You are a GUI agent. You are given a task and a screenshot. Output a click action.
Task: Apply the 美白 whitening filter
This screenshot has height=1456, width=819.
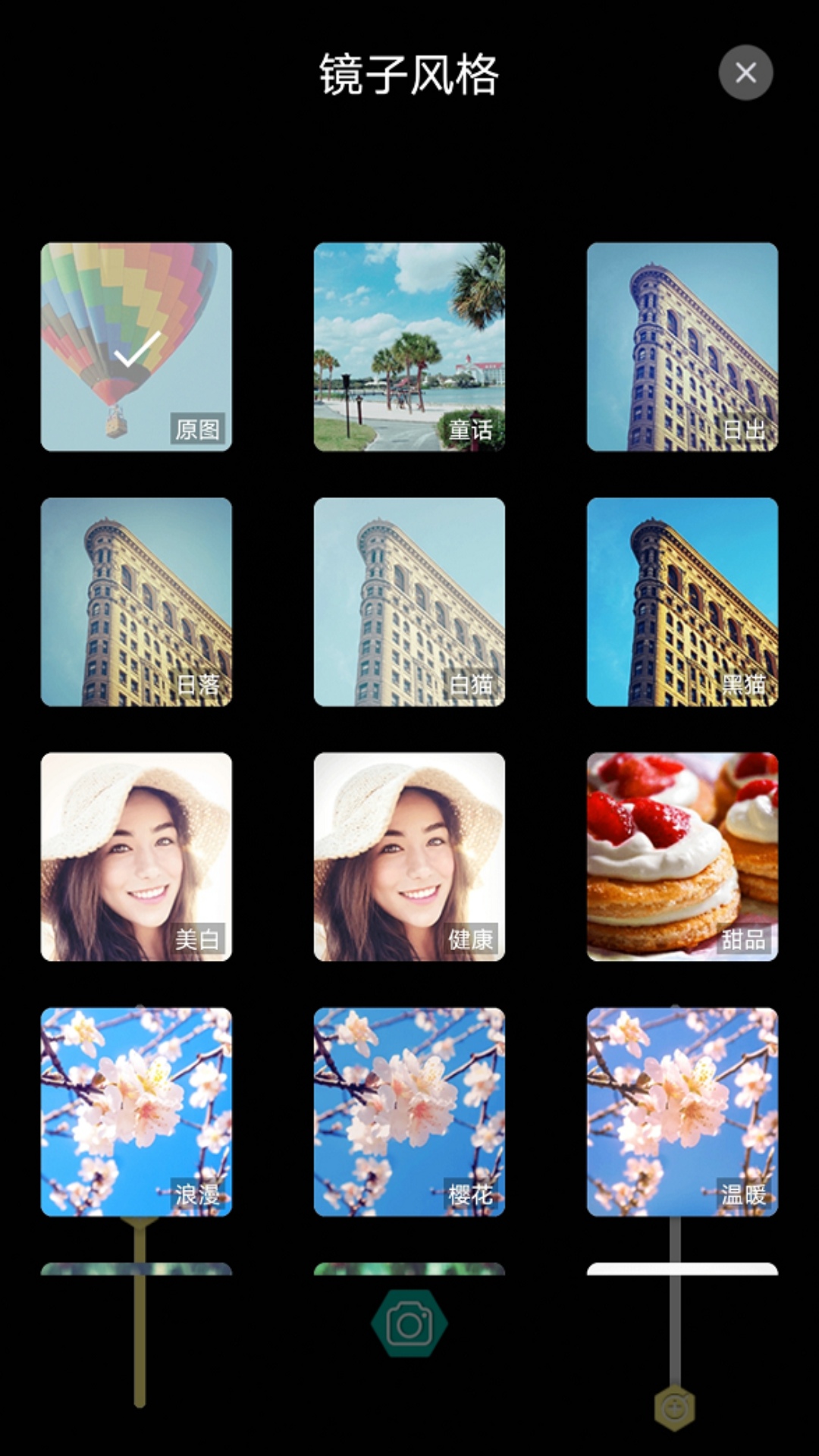tap(136, 856)
